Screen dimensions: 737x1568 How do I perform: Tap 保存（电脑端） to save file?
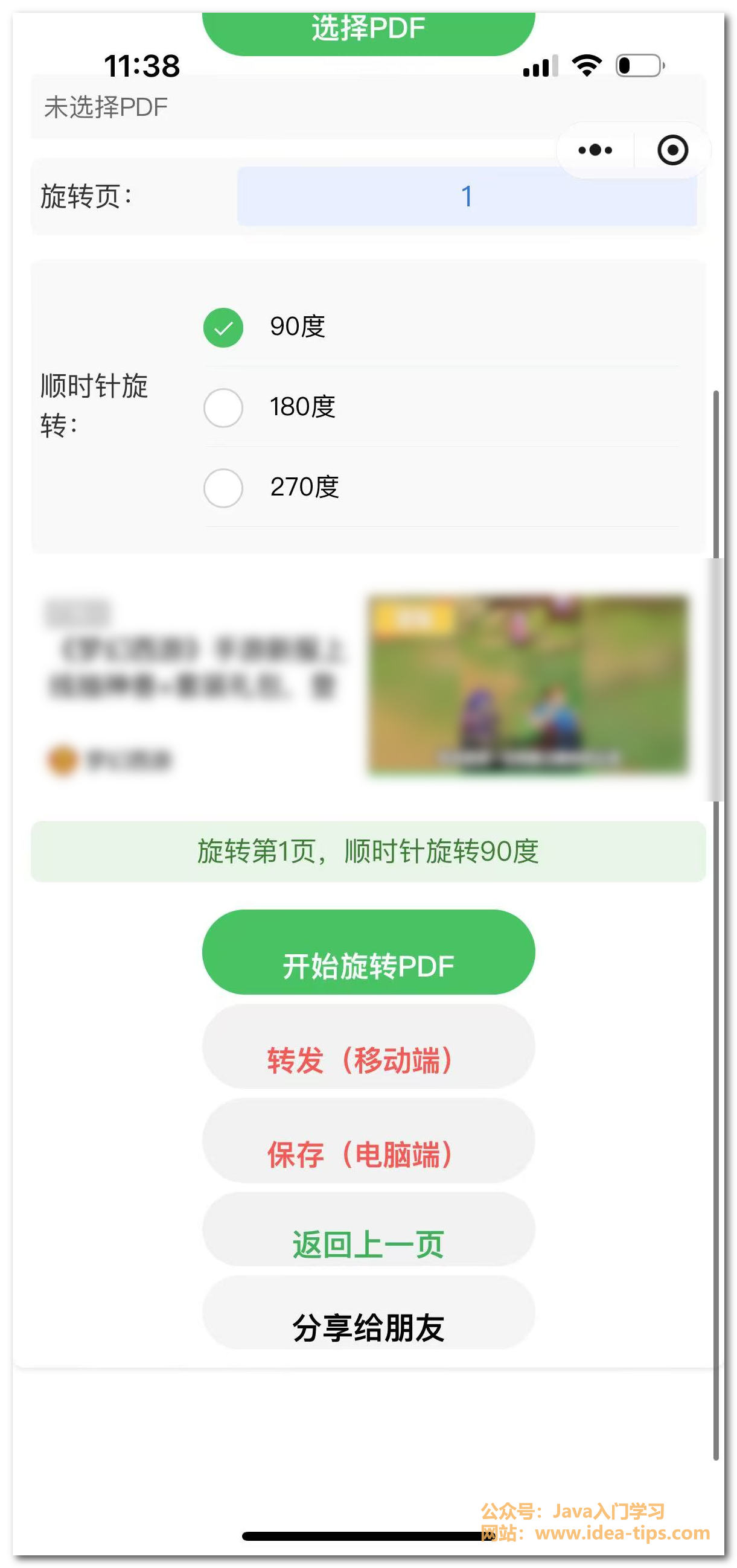[368, 1140]
